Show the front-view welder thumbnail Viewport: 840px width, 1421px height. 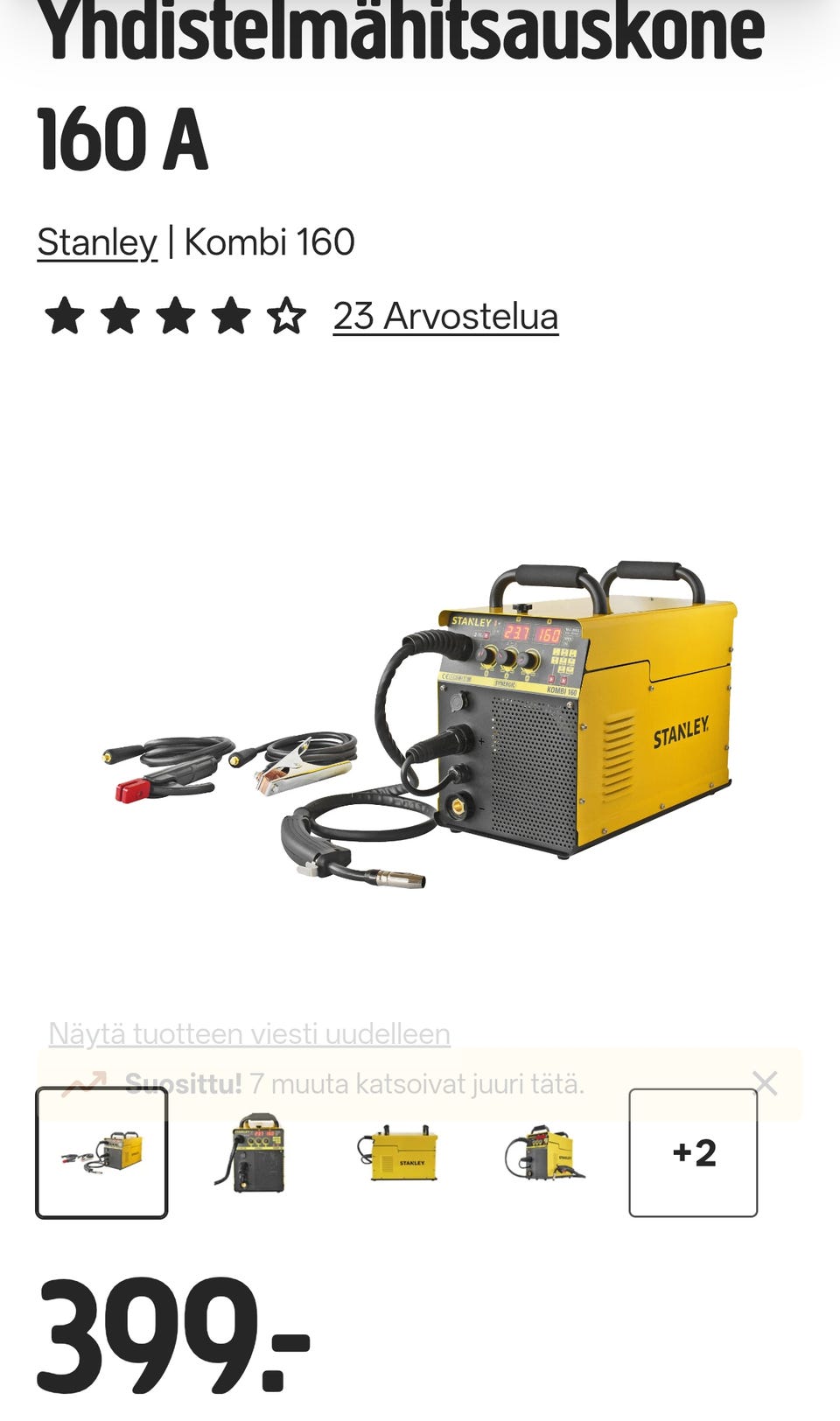pyautogui.click(x=250, y=1152)
